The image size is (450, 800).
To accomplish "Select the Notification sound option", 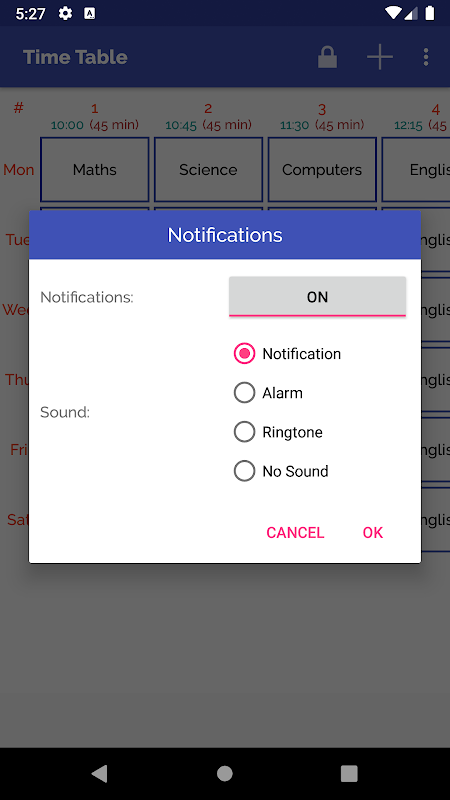I will (287, 354).
